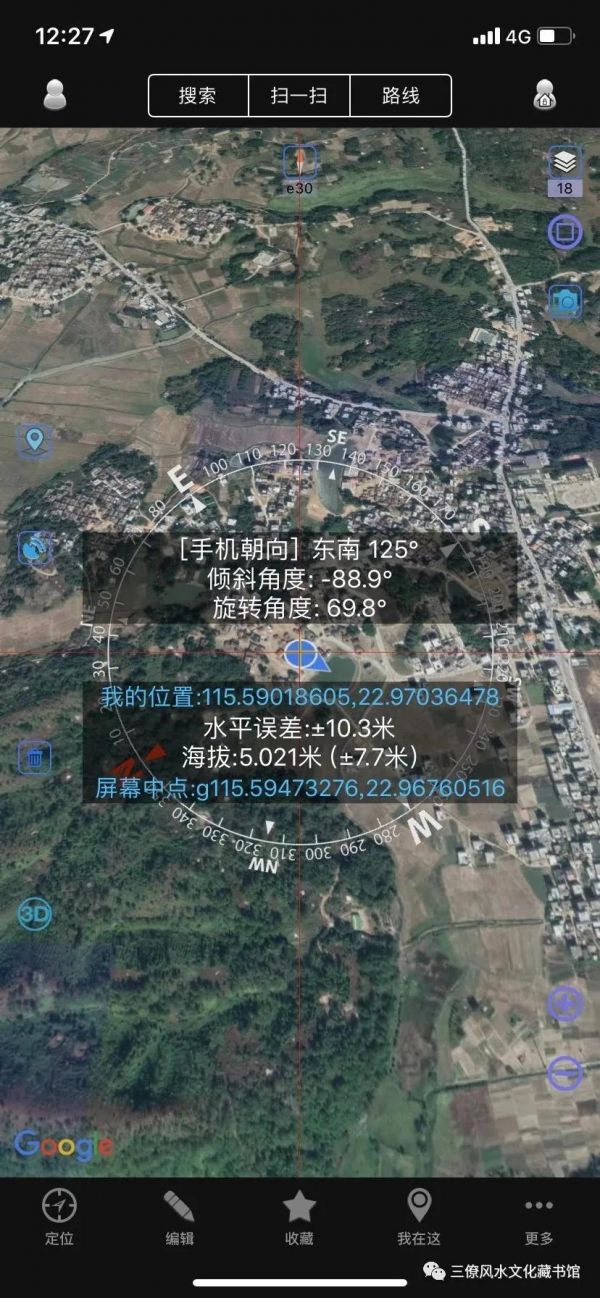Tap the location pin marker icon

click(35, 440)
